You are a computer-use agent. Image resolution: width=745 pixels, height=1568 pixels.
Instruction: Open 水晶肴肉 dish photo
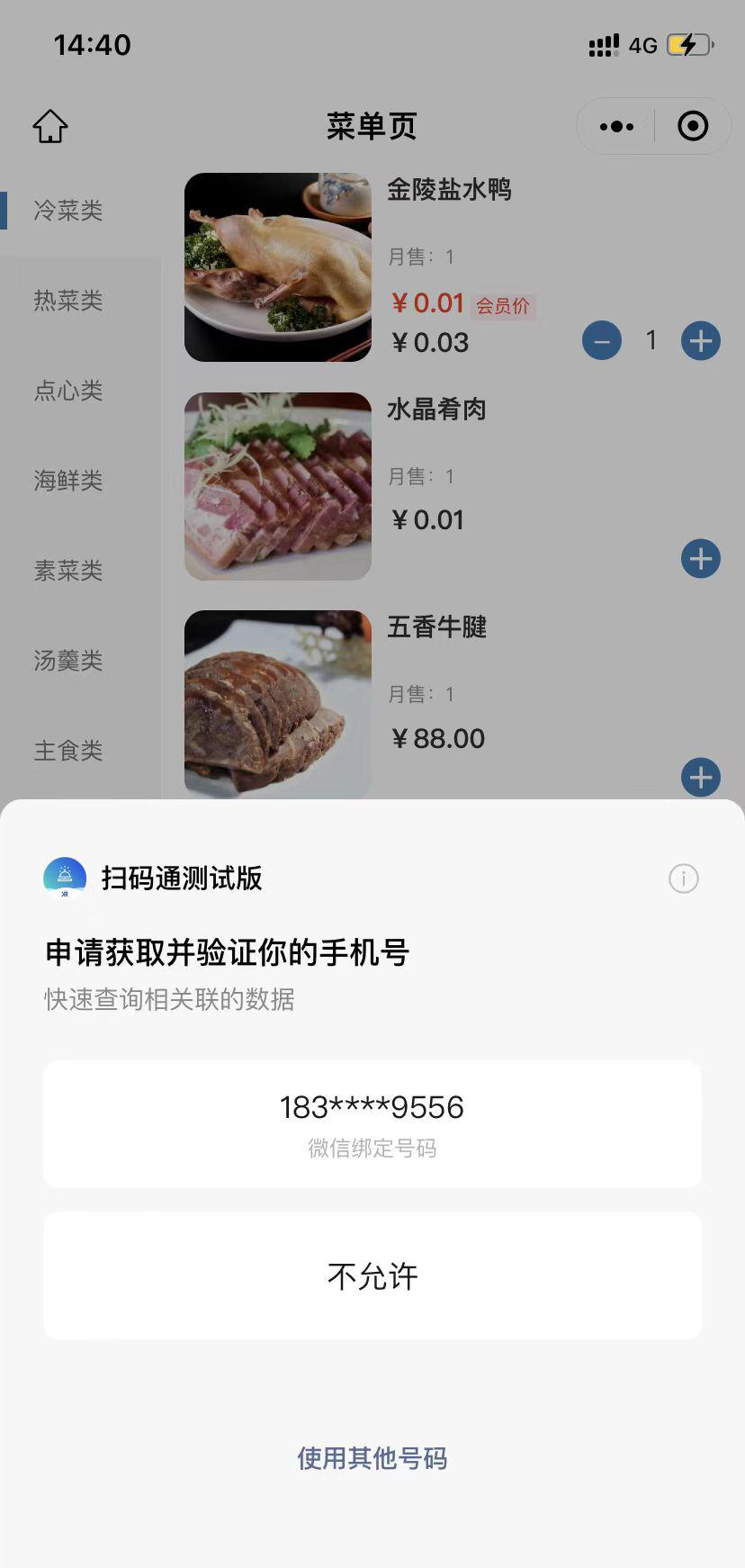pos(278,486)
